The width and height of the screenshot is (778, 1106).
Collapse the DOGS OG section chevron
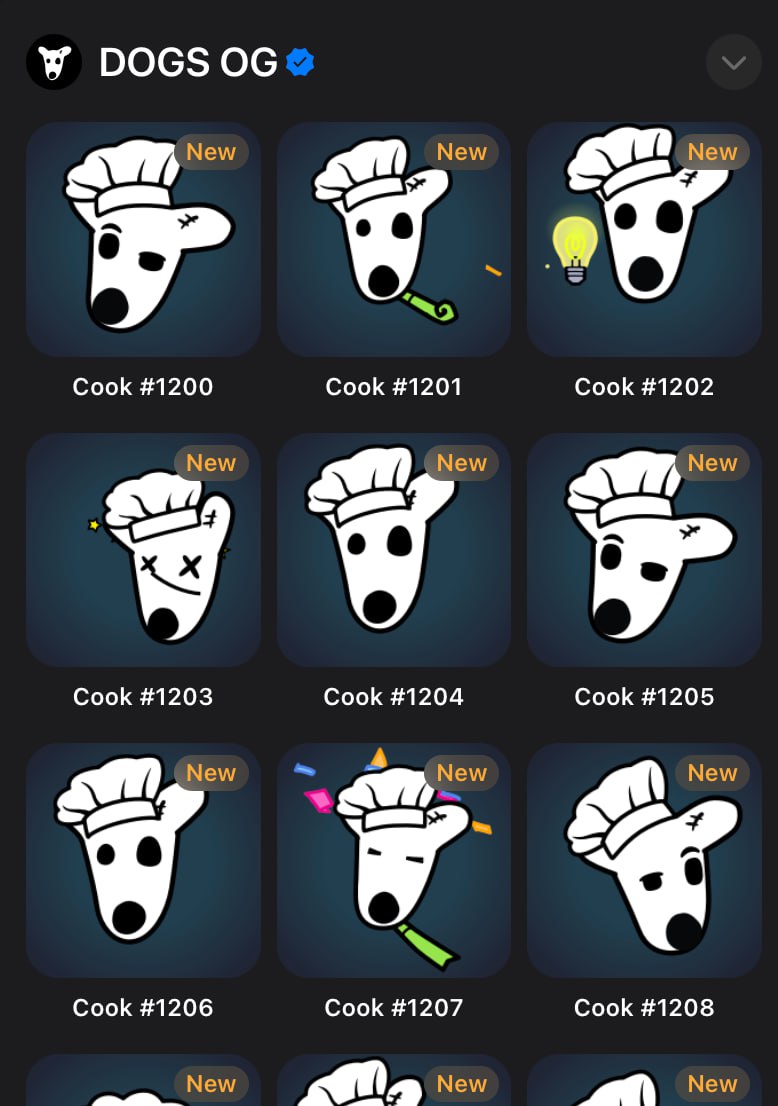click(x=733, y=62)
